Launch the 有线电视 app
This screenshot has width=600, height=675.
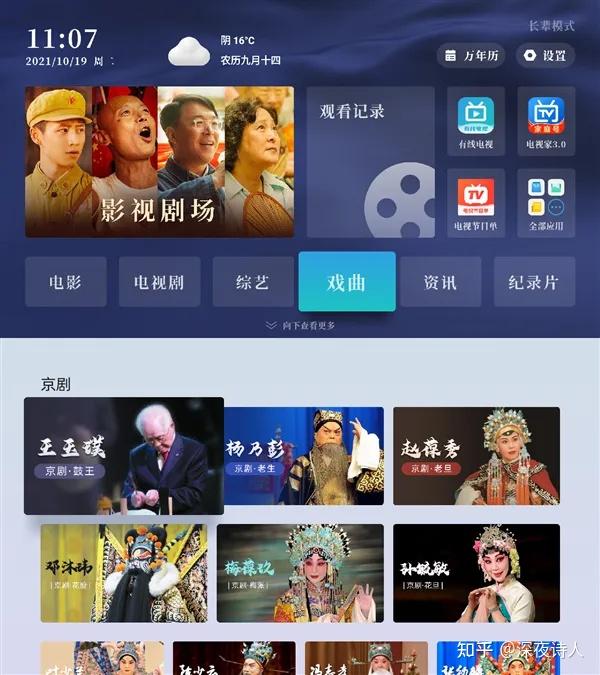coord(476,124)
